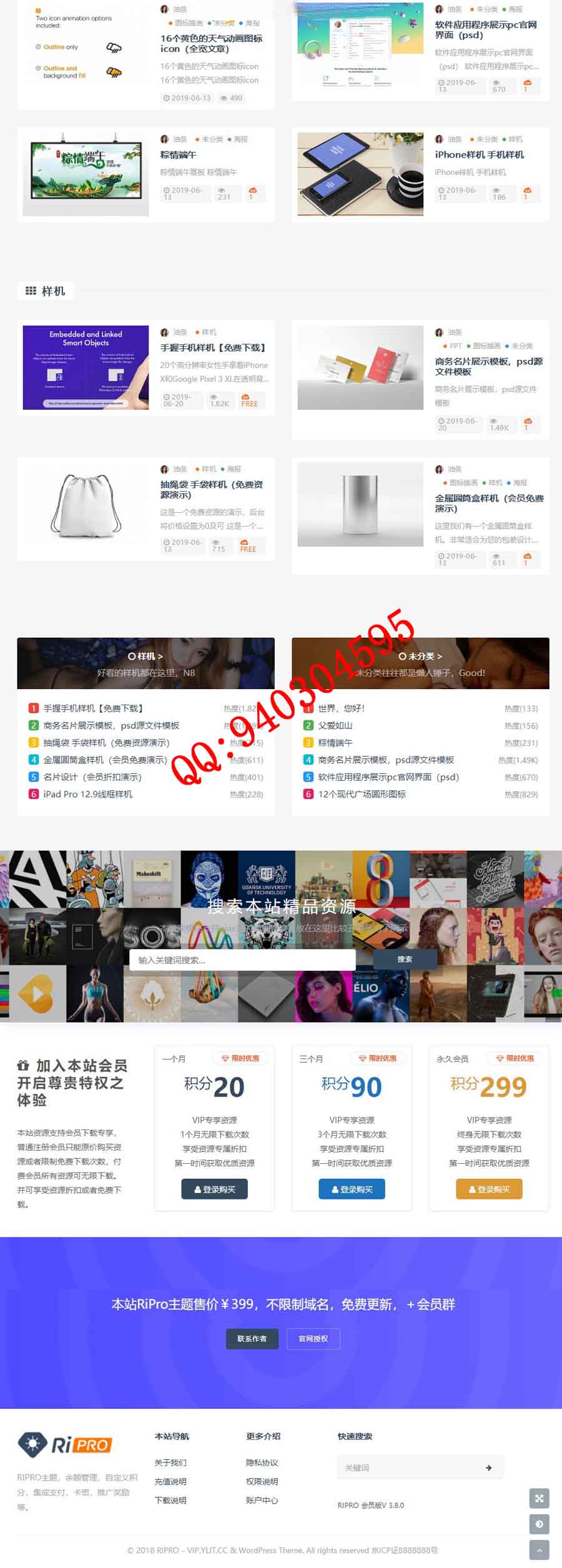This screenshot has width=562, height=1568.
Task: Open the 金属圆筒盒样机 card
Action: click(488, 503)
